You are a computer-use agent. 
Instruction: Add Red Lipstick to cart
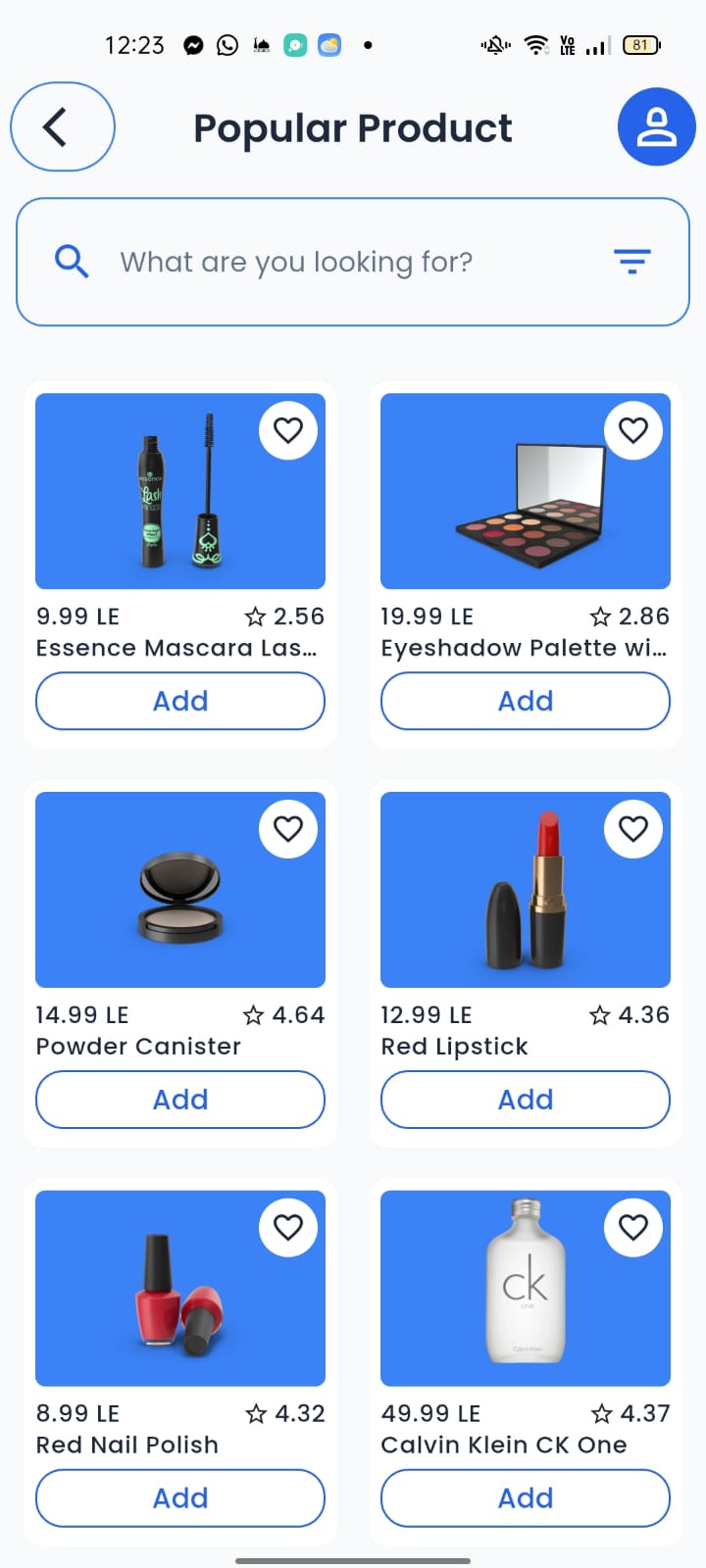coord(526,1100)
